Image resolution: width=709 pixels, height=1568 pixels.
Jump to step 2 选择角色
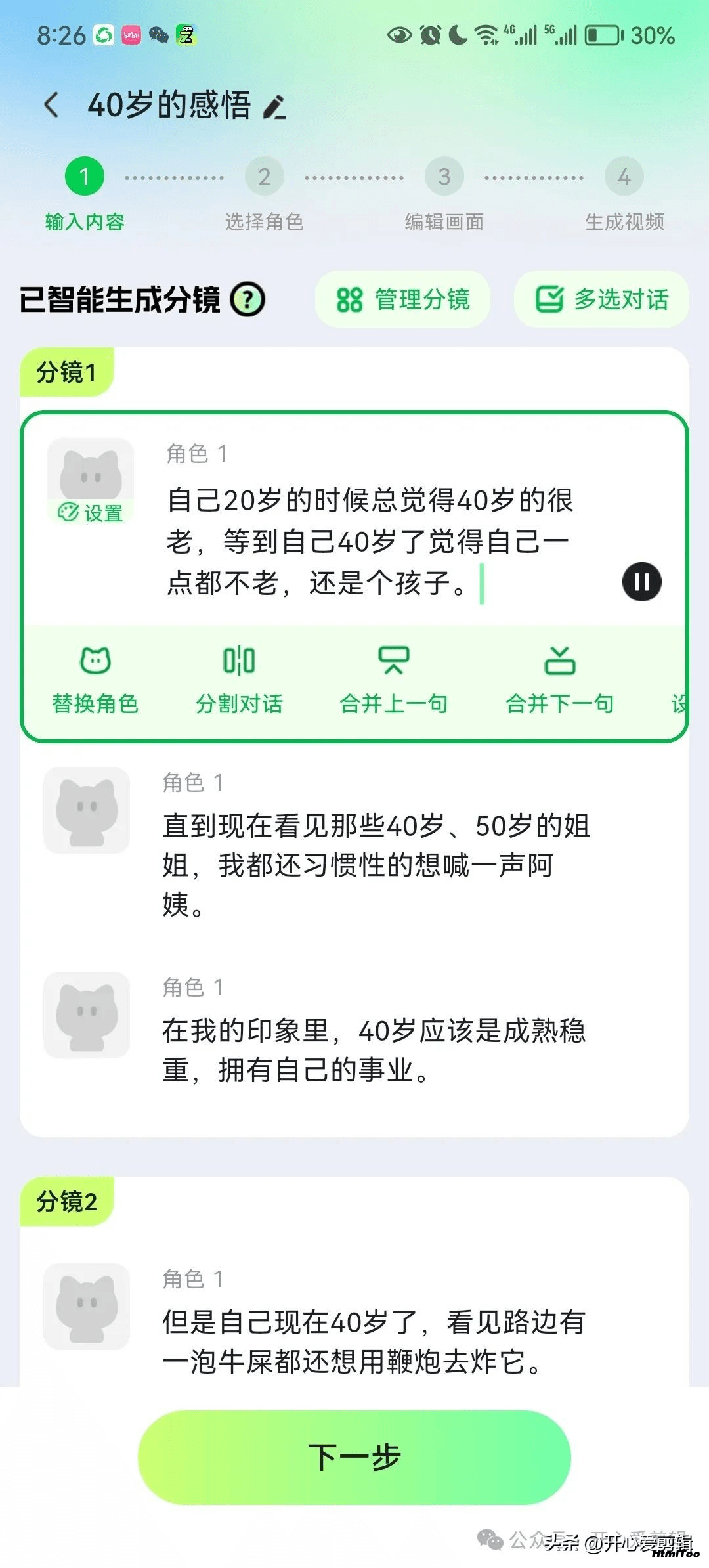[x=264, y=194]
